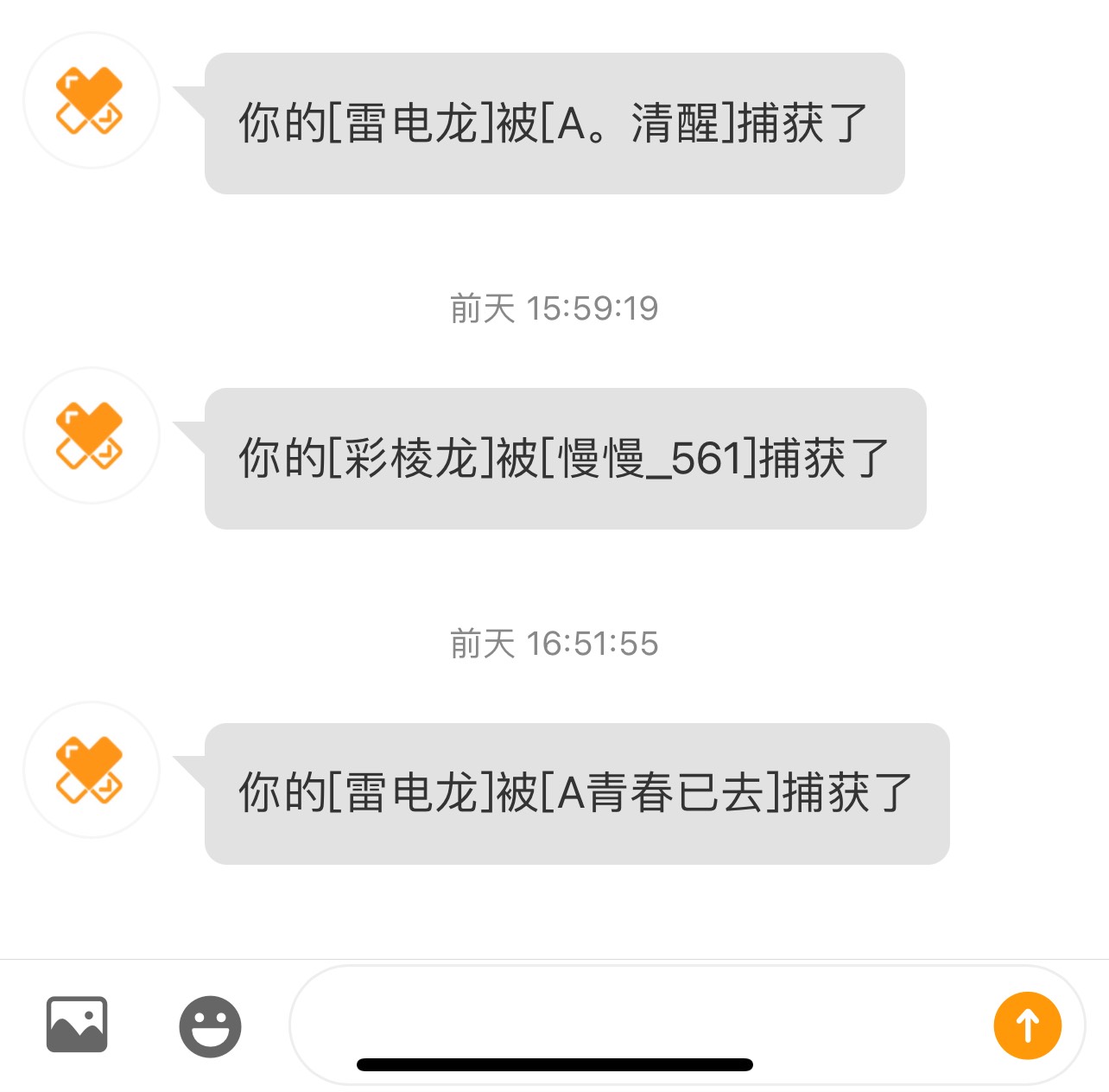Screen dimensions: 1109x1092
Task: Open the image picker icon
Action: tap(77, 1025)
